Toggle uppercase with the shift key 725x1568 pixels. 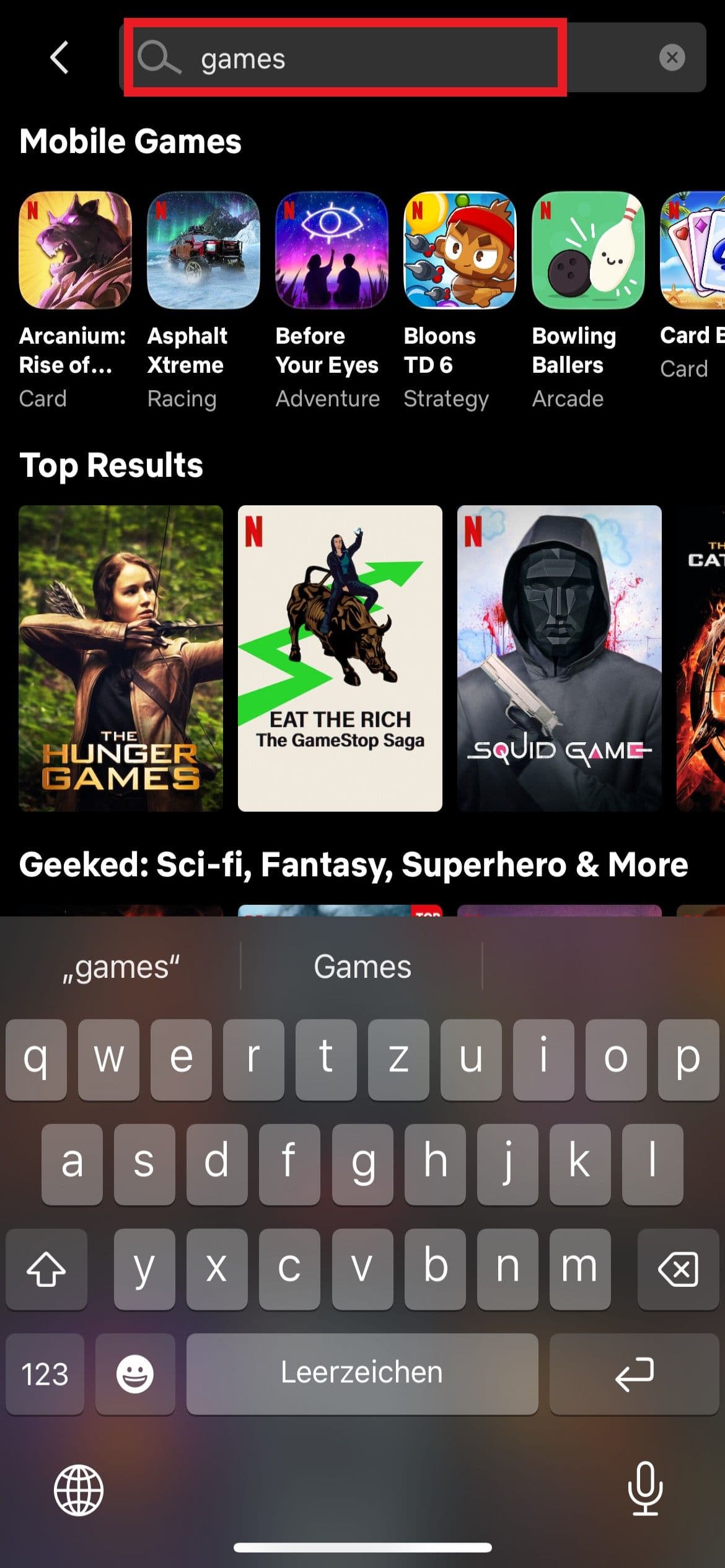46,1270
